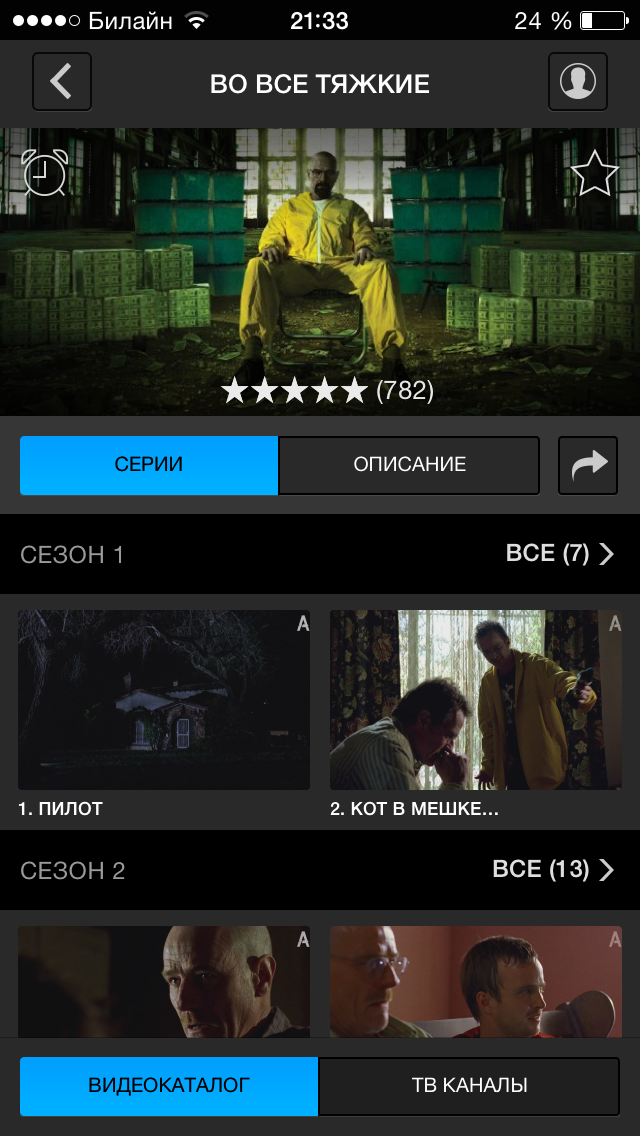This screenshot has height=1136, width=640.
Task: Switch to the Серии tab
Action: coord(149,465)
